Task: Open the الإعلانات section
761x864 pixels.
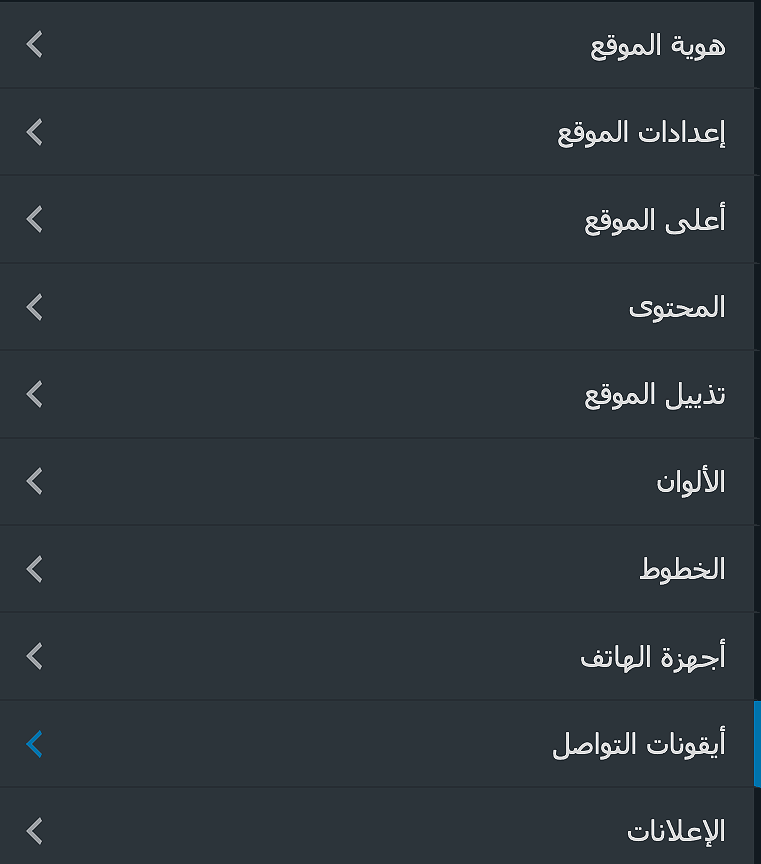Action: (x=675, y=831)
